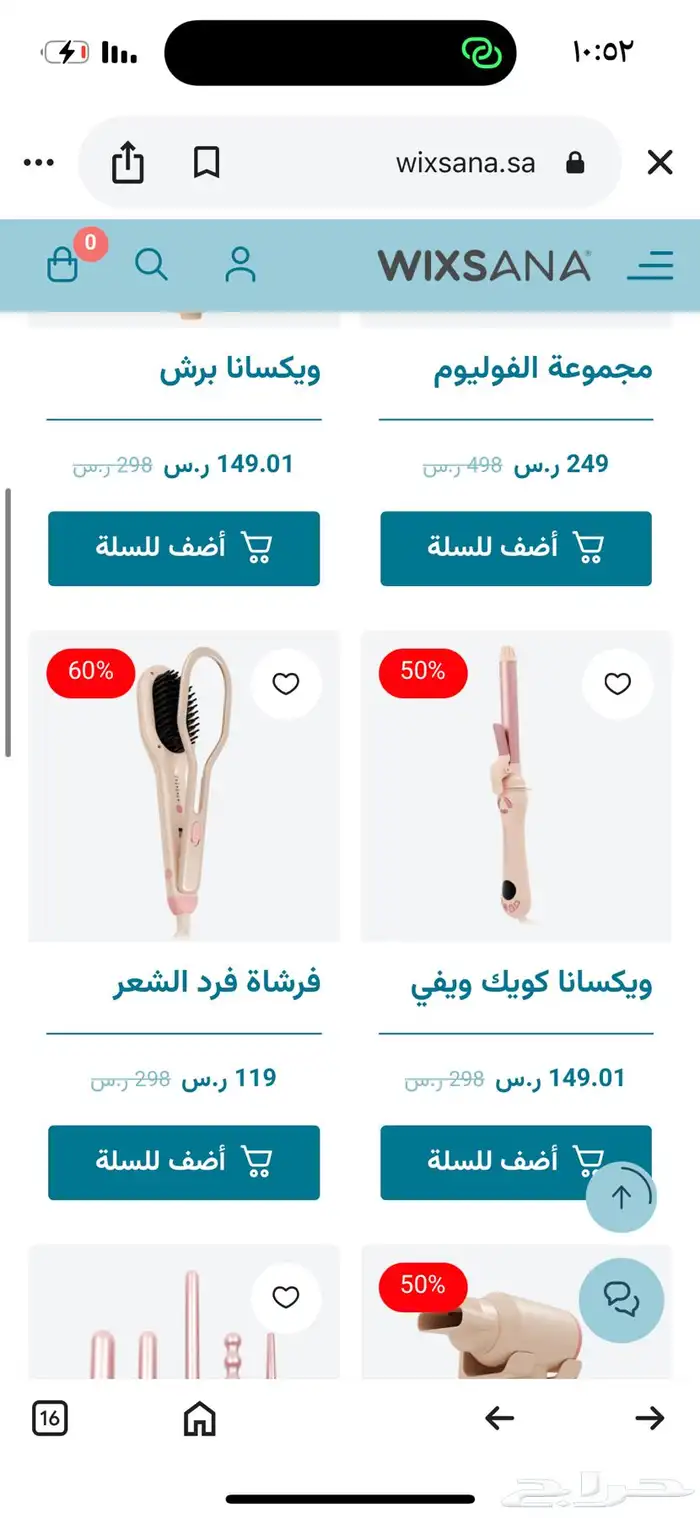Jump back to top of page
This screenshot has height=1518, width=700.
point(621,1197)
